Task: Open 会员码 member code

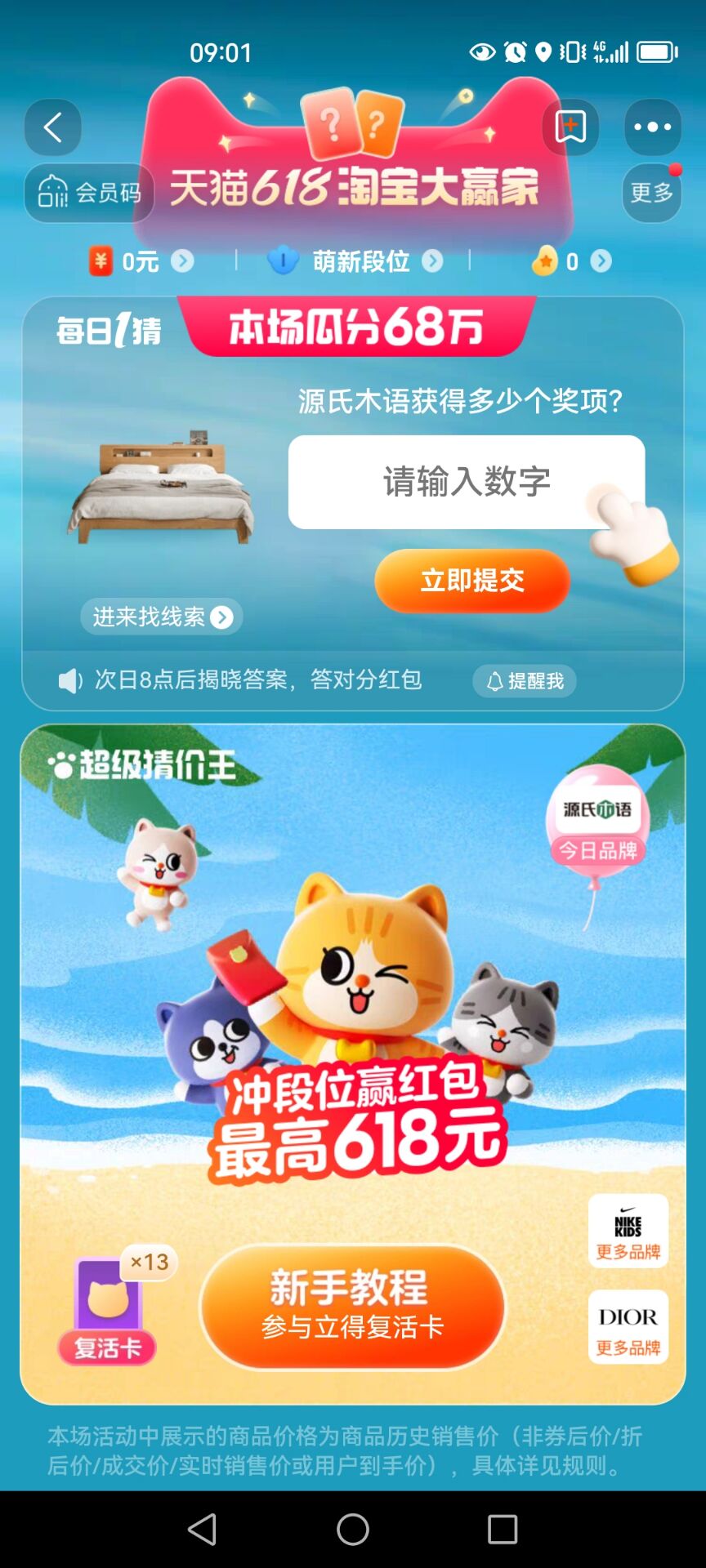Action: (89, 193)
